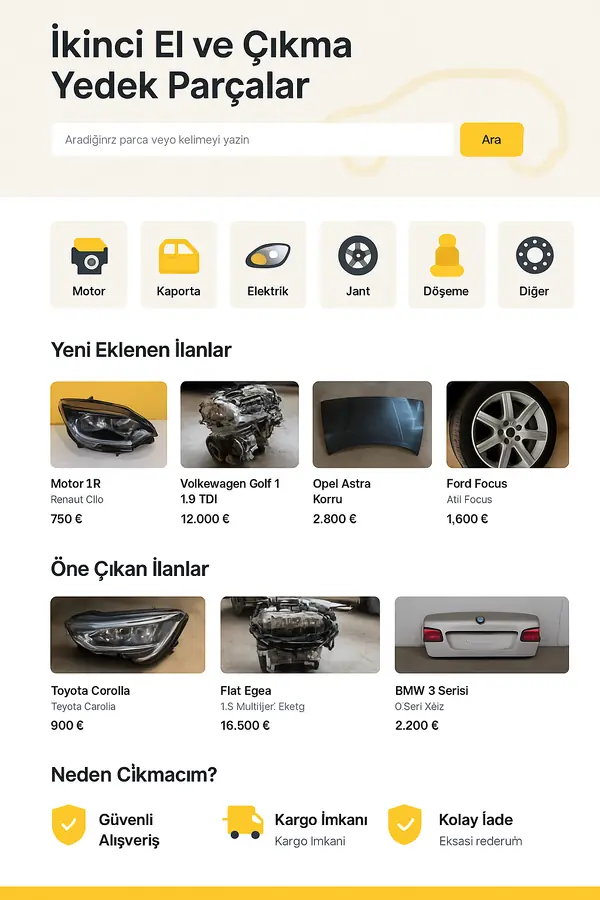
Task: Open the Jant category
Action: (357, 265)
